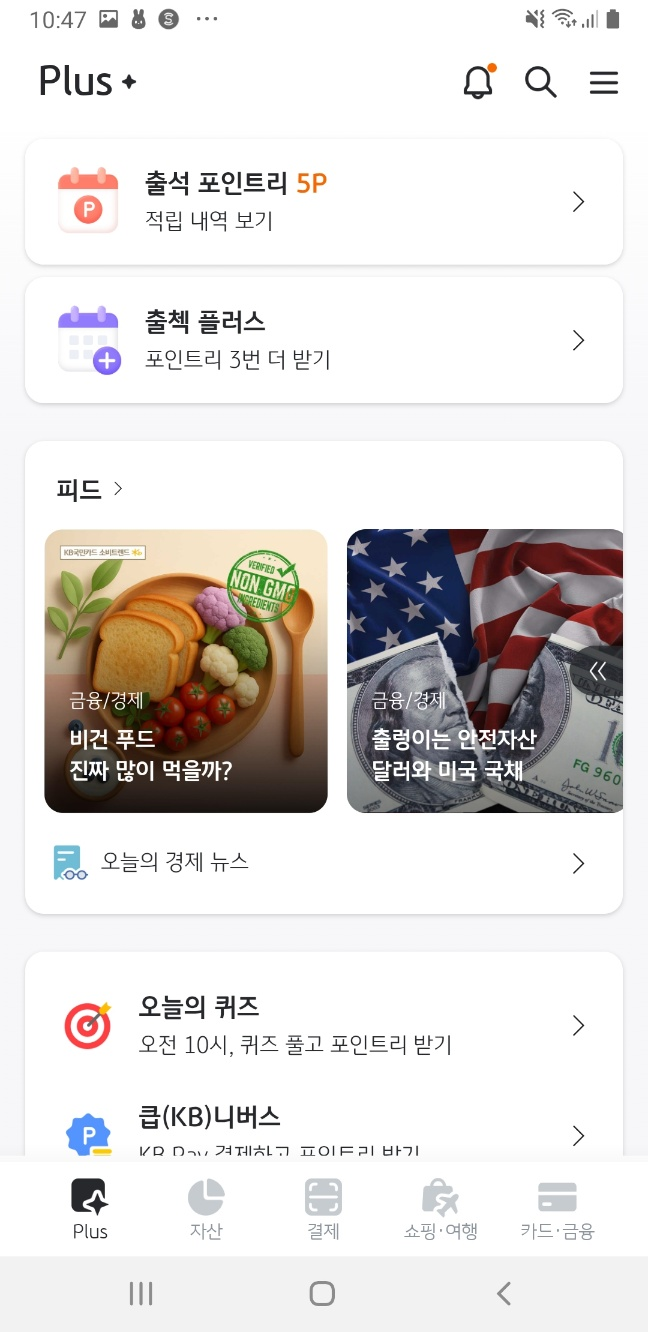Open 출석 포인트리 적립 내역

pyautogui.click(x=324, y=202)
